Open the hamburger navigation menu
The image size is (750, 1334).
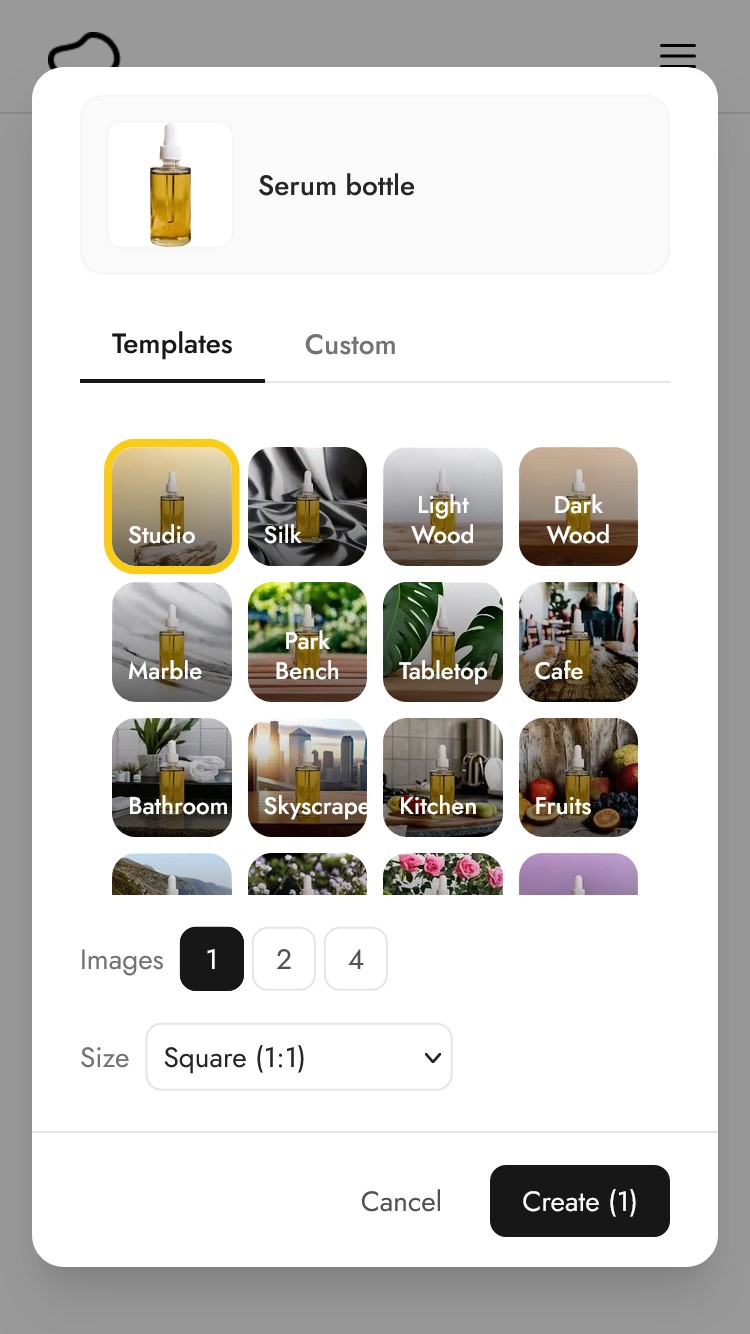(x=678, y=56)
